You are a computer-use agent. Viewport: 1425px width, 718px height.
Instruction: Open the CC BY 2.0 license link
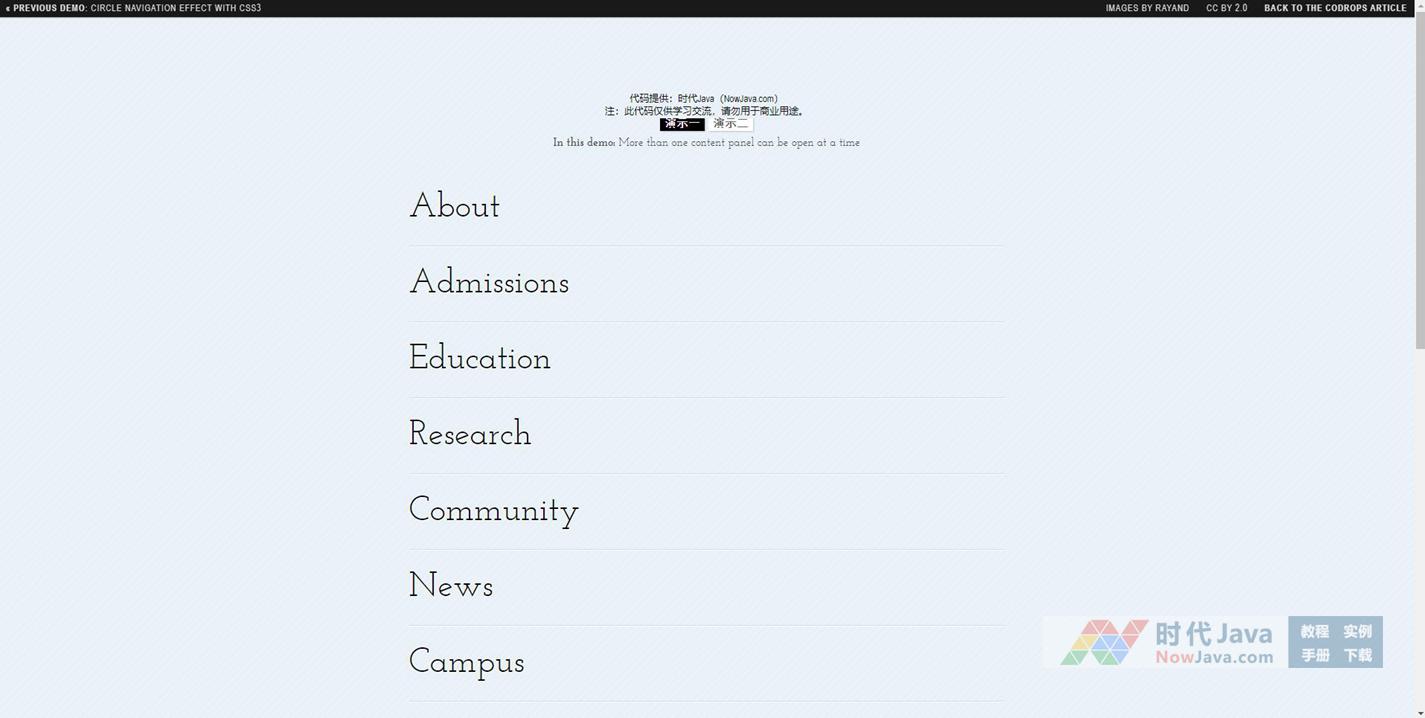pyautogui.click(x=1226, y=8)
